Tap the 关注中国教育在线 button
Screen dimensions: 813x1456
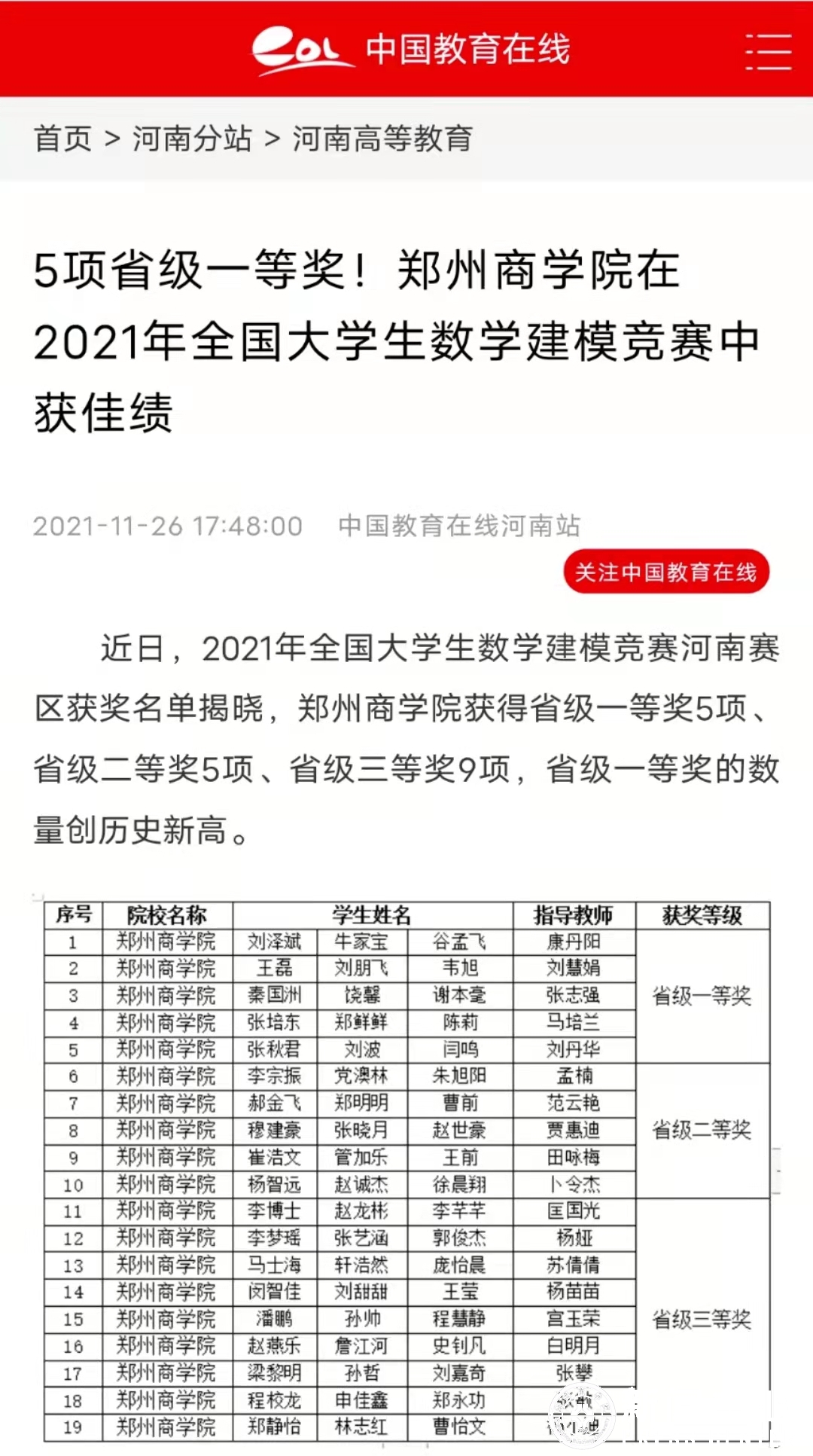coord(666,572)
